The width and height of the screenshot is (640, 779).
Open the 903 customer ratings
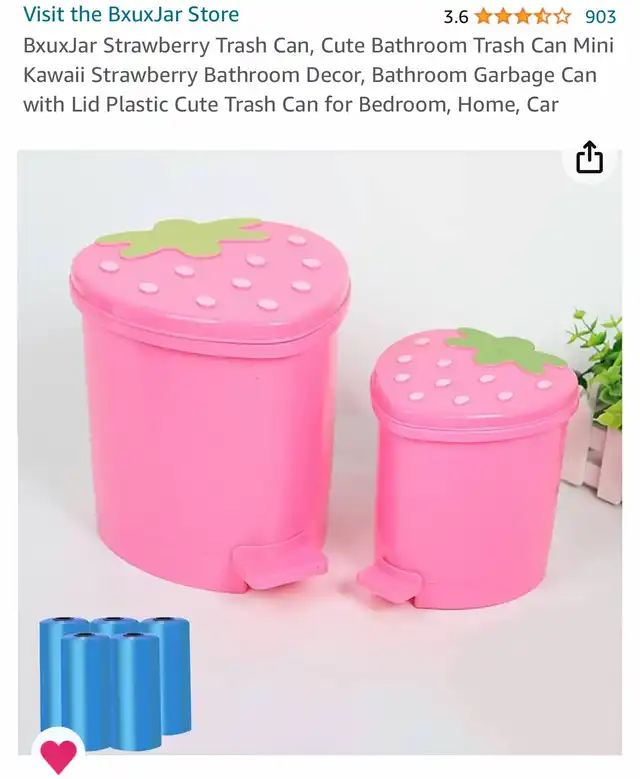coord(600,16)
